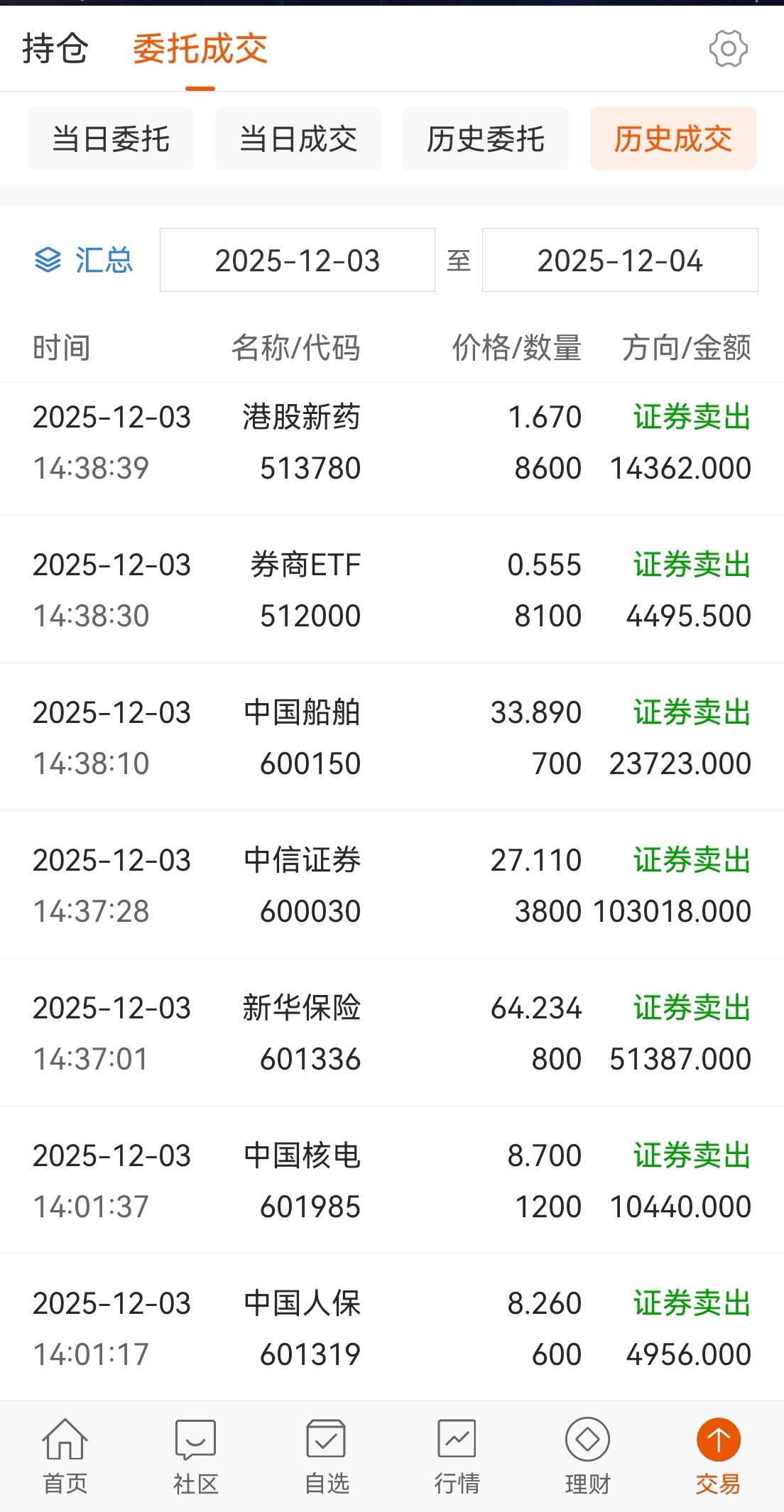Switch to 历史委托 list
Viewport: 784px width, 1512px height.
click(486, 138)
